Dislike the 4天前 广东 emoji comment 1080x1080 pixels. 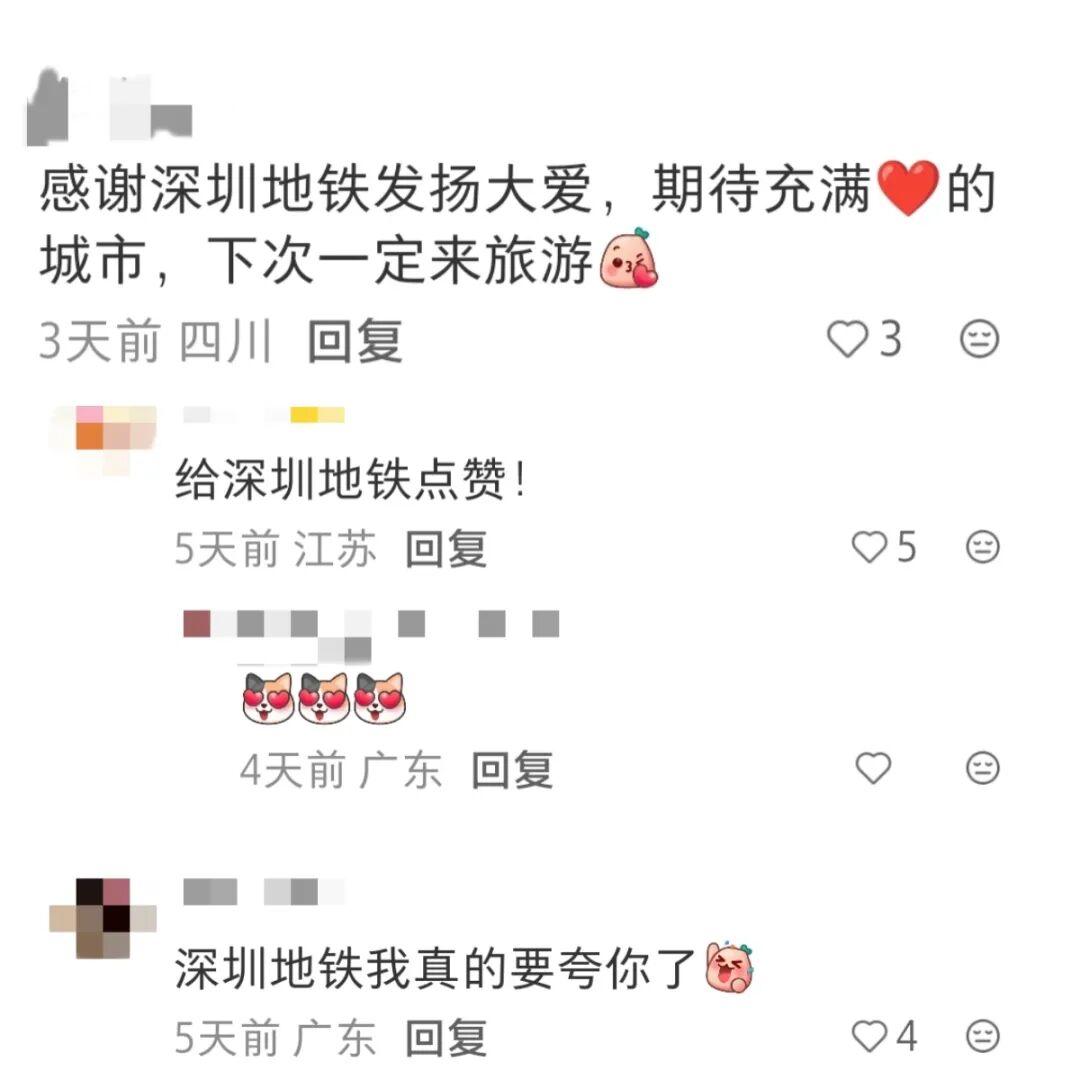[x=983, y=768]
